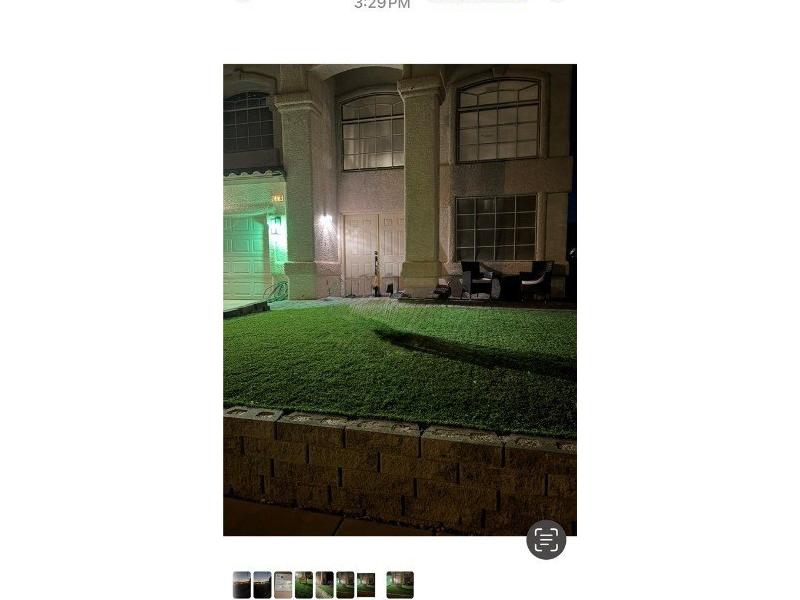Select the highlighted current thumbnail in the strip
800x600 pixels.
pyautogui.click(x=400, y=585)
